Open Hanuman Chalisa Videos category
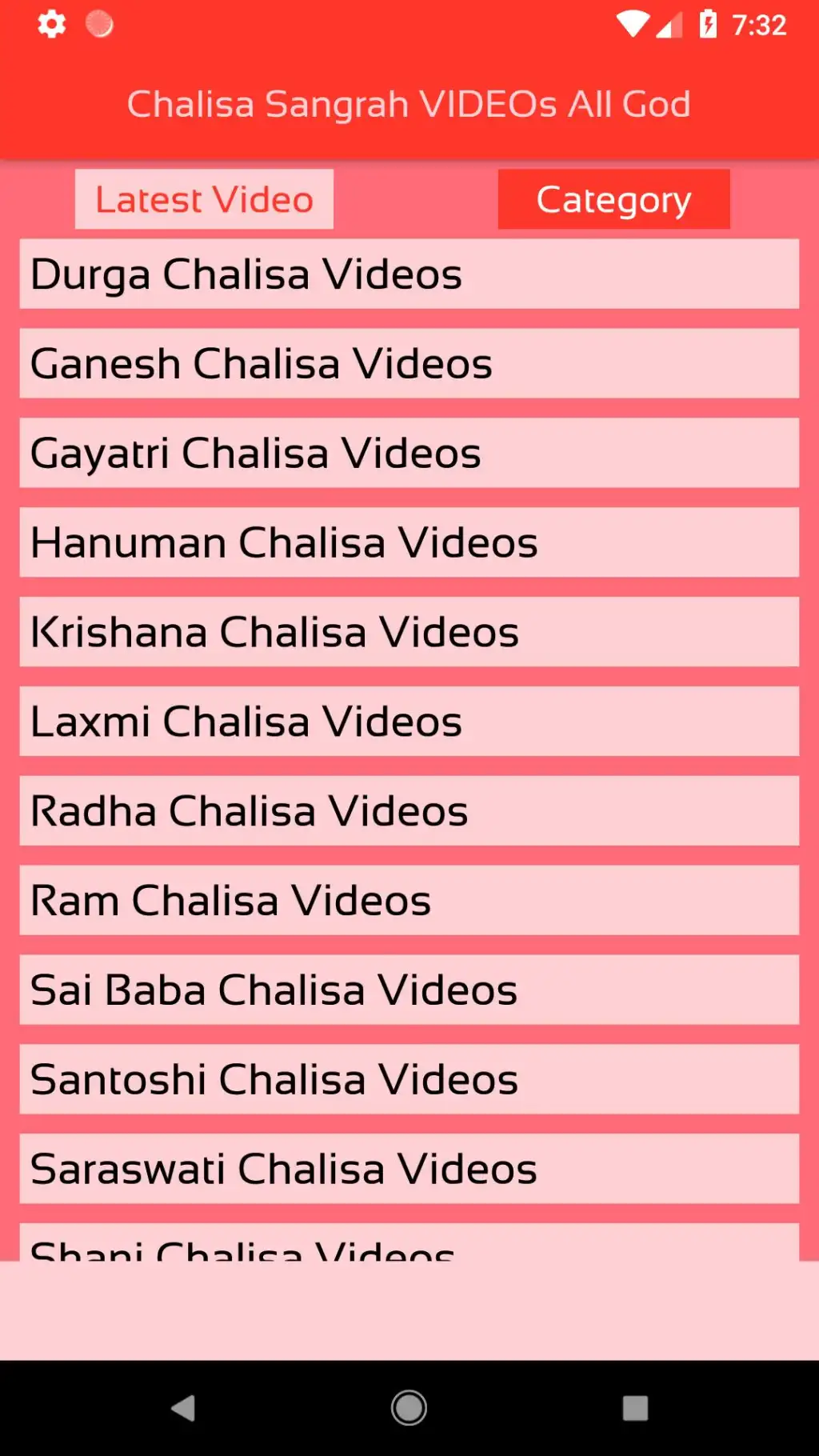The width and height of the screenshot is (819, 1456). tap(409, 542)
